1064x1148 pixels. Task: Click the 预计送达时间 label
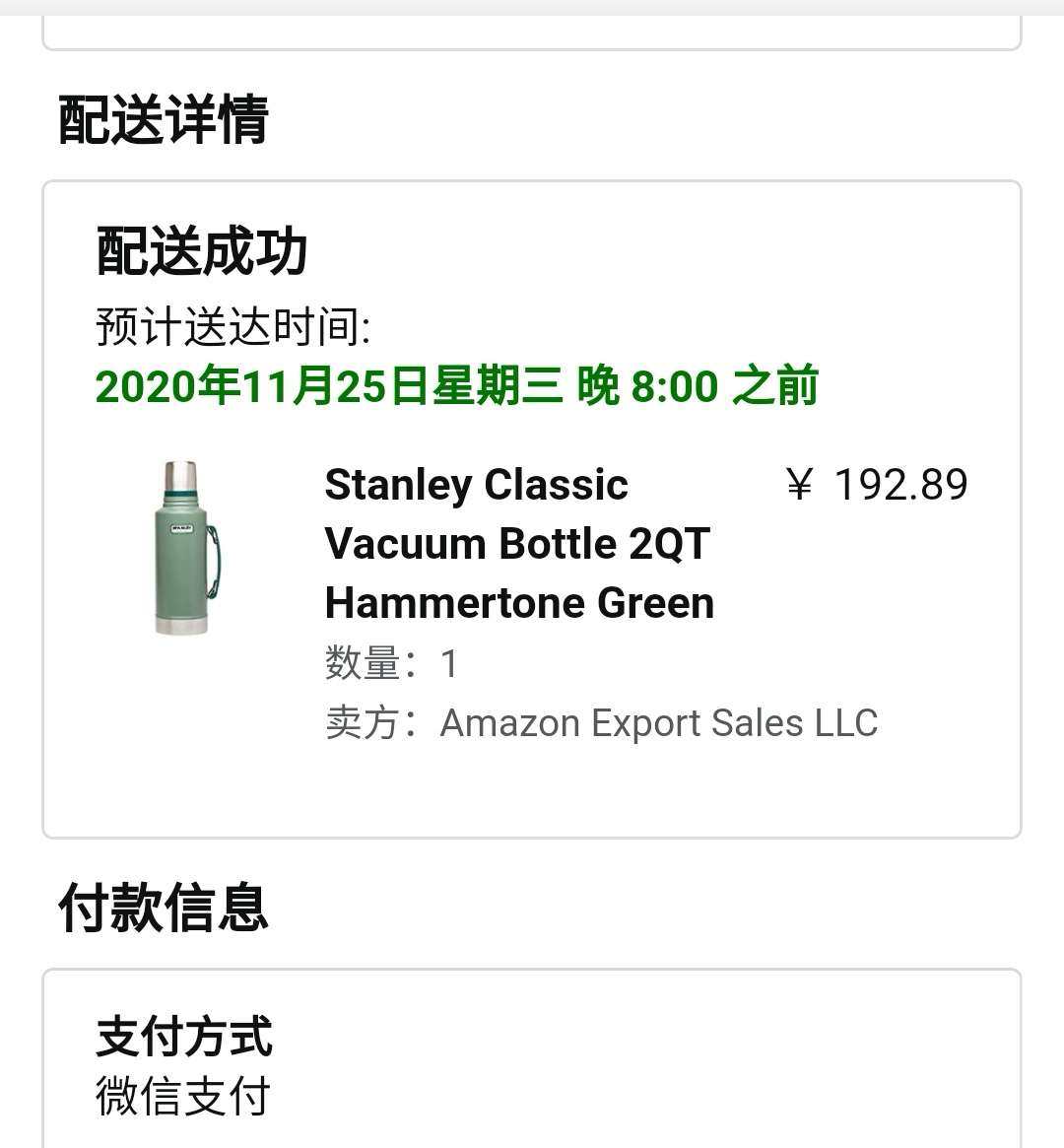pos(233,328)
